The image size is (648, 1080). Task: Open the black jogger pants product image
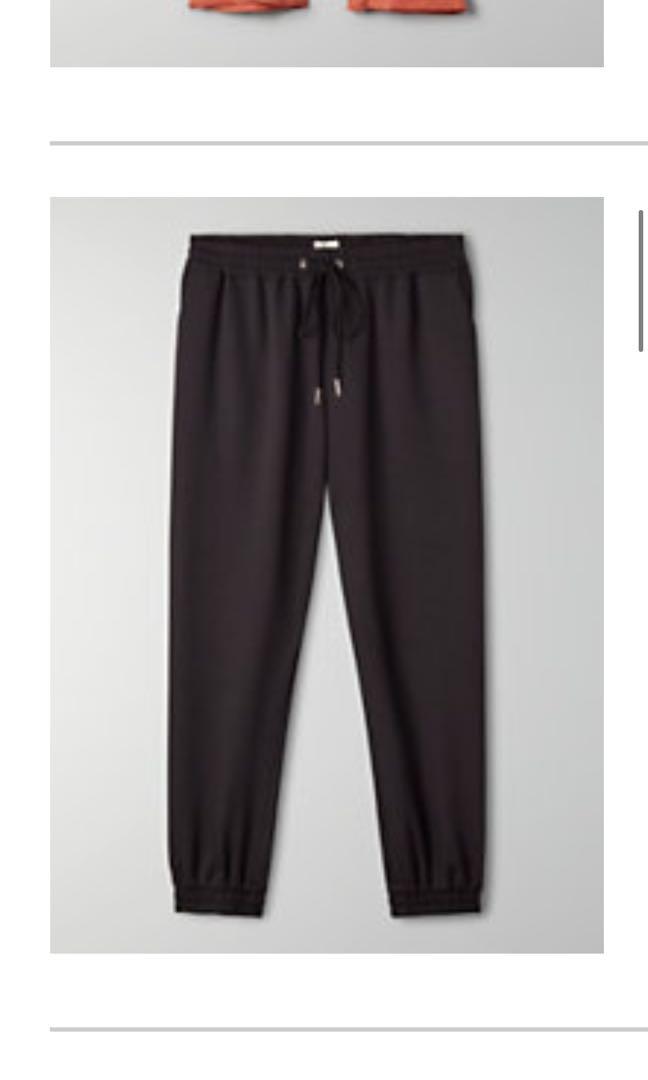[x=327, y=575]
